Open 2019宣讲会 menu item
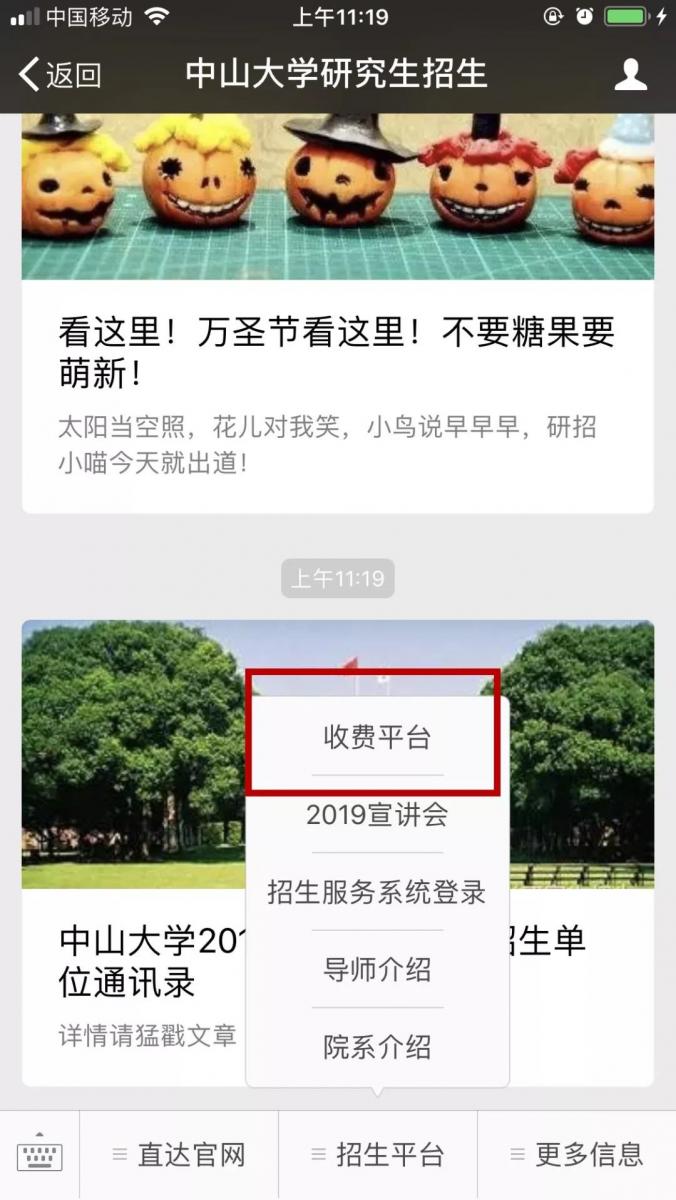The image size is (676, 1200). 377,815
